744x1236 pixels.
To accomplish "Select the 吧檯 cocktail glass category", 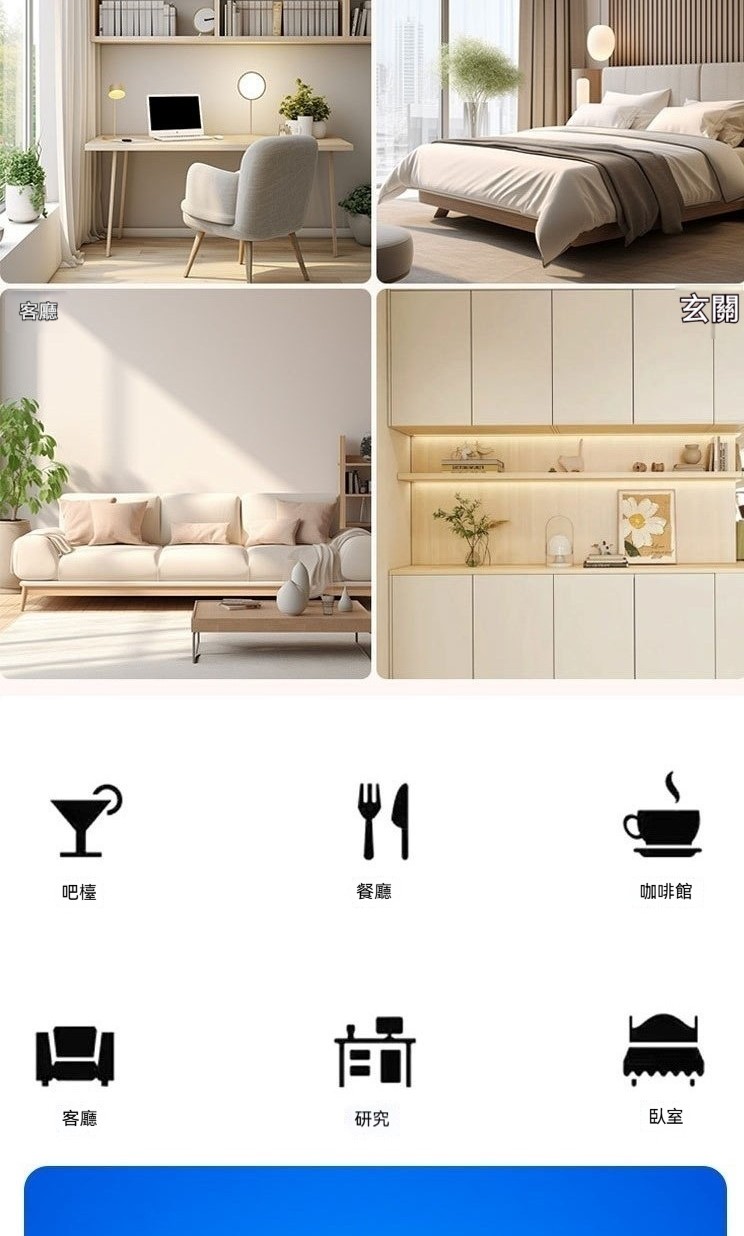I will click(x=83, y=840).
